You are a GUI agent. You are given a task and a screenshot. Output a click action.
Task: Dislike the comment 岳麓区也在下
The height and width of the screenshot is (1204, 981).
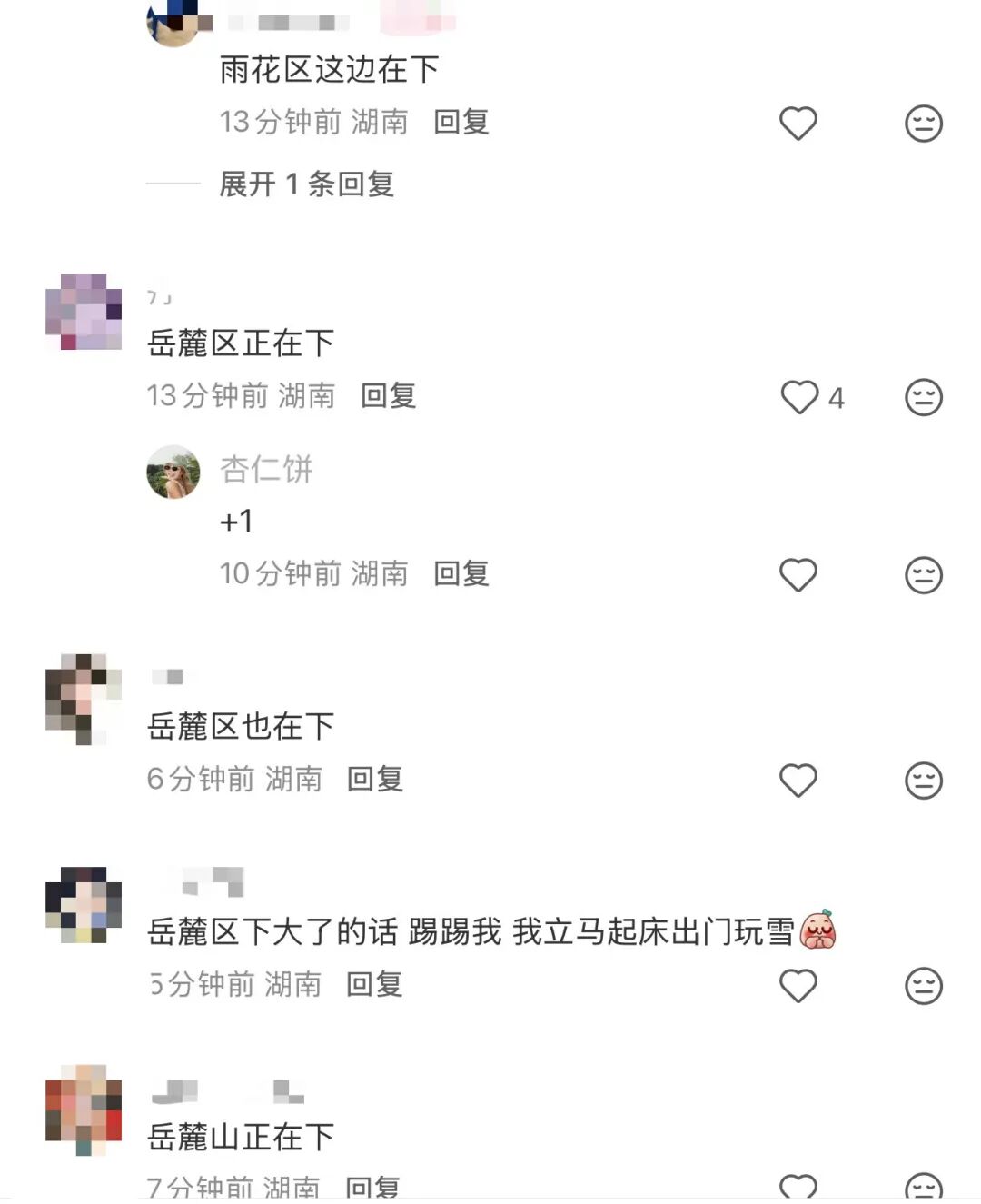click(924, 781)
